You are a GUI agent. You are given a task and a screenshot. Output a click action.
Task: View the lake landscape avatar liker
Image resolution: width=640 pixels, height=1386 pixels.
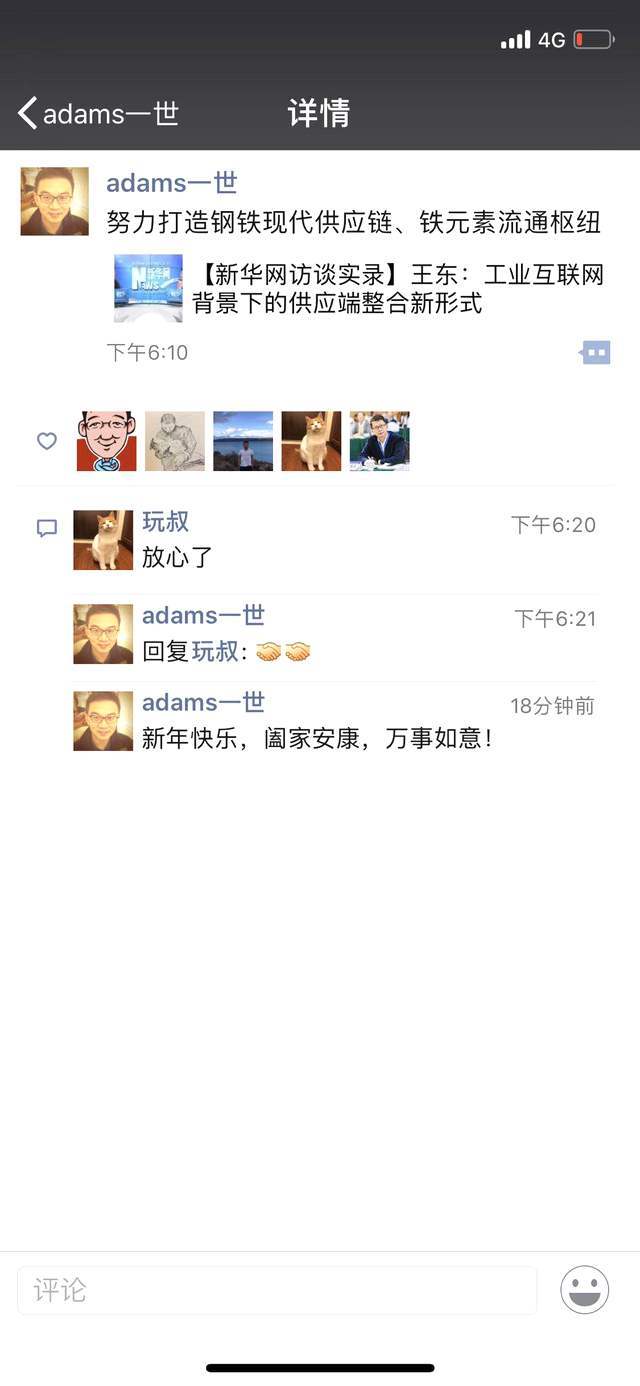[243, 441]
